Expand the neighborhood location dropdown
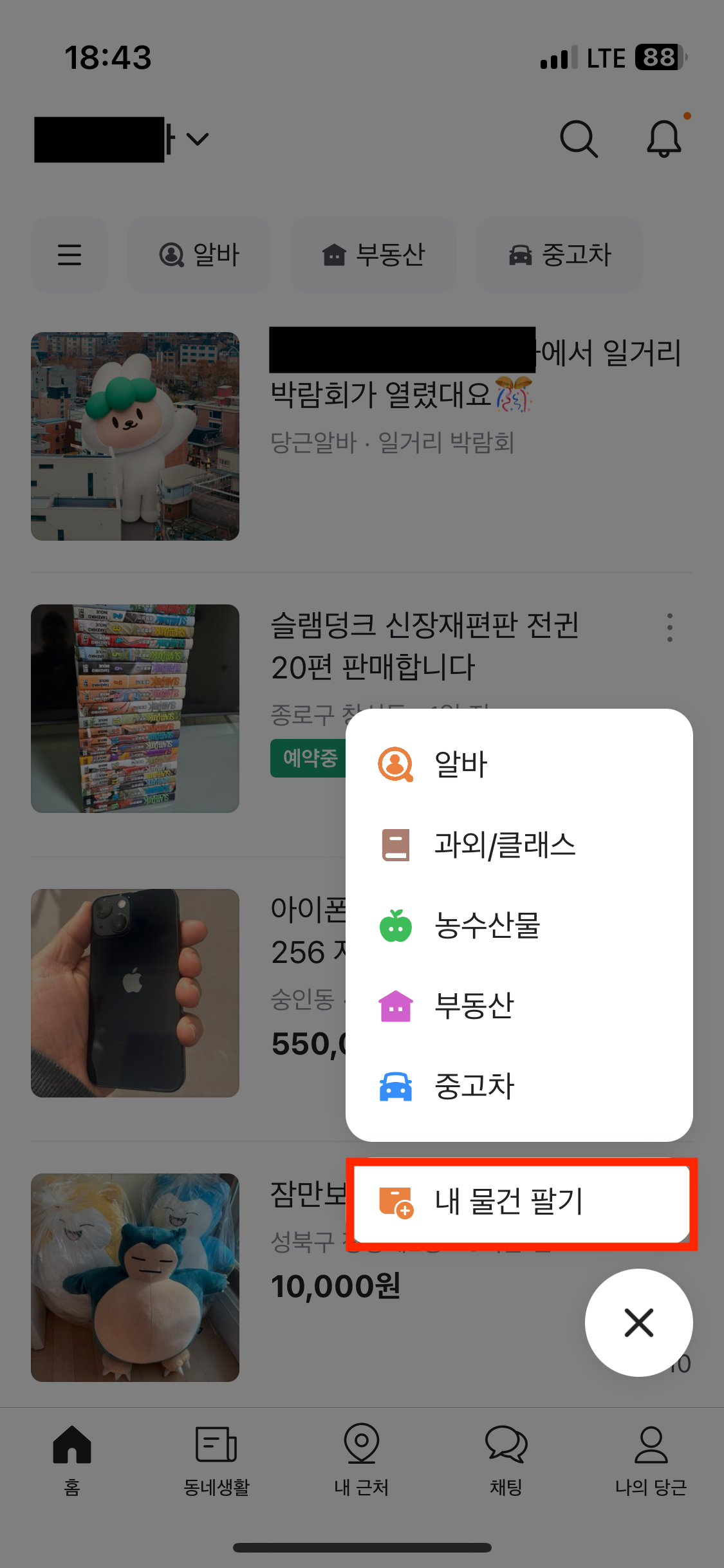This screenshot has height=1568, width=724. pos(196,138)
